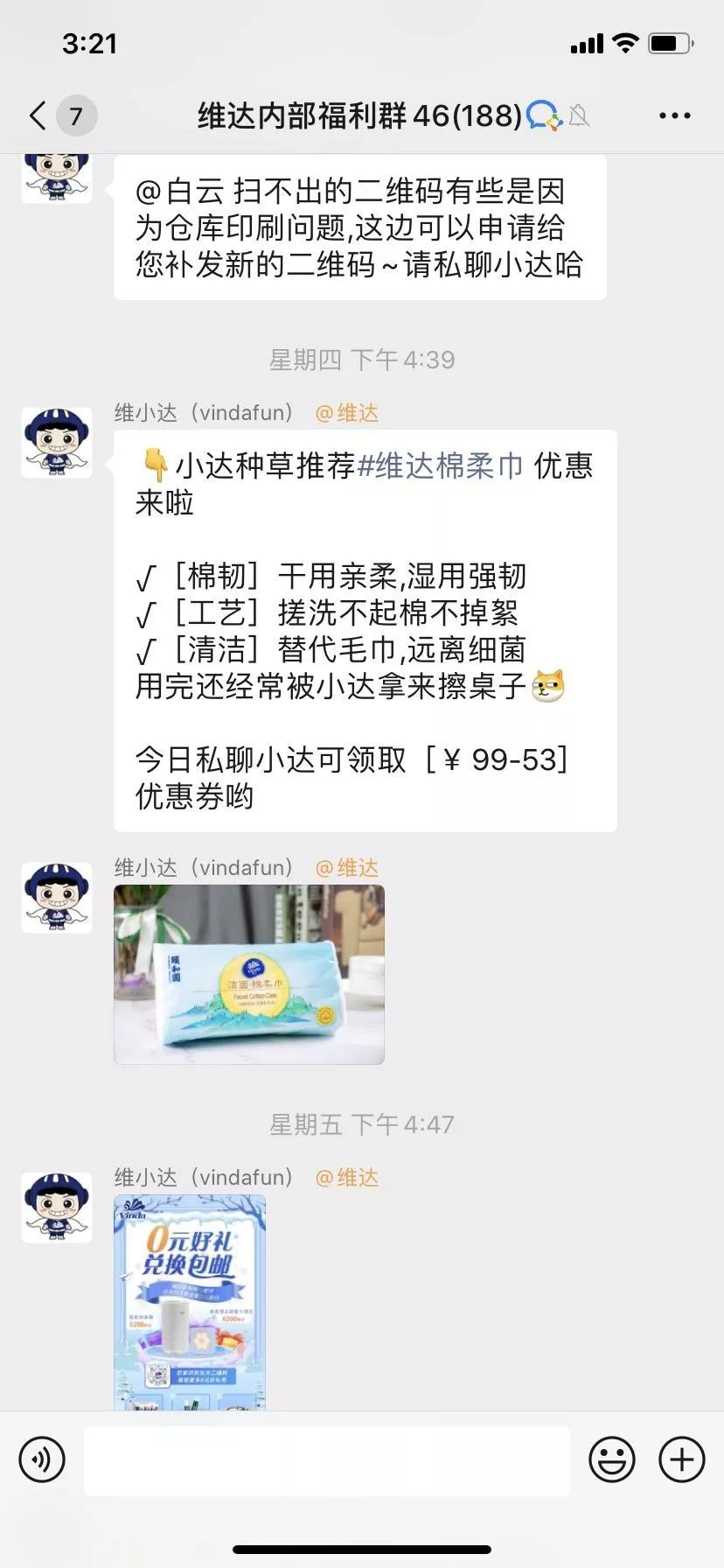Go back to the chat list
724x1568 pixels.
pos(38,115)
